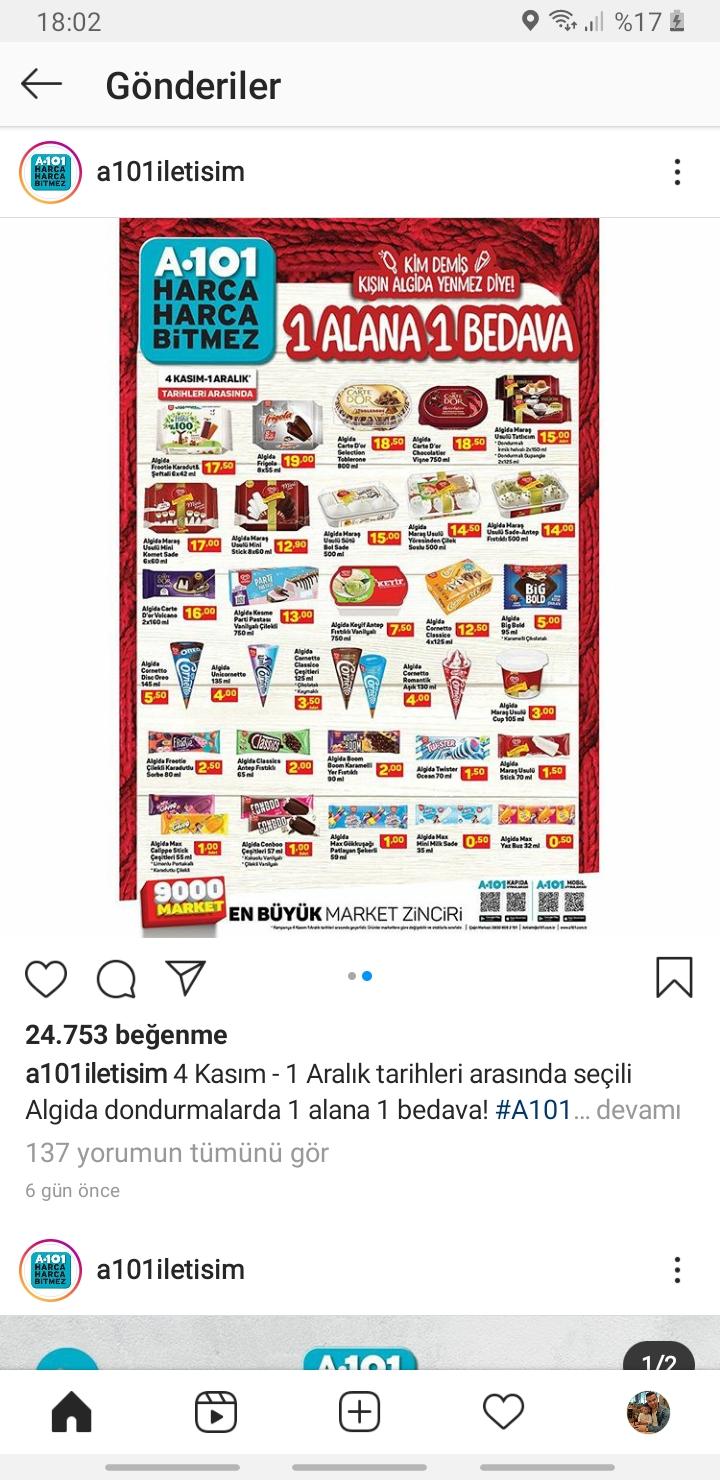This screenshot has height=1480, width=720.
Task: Switch to the Home tab
Action: [72, 1412]
